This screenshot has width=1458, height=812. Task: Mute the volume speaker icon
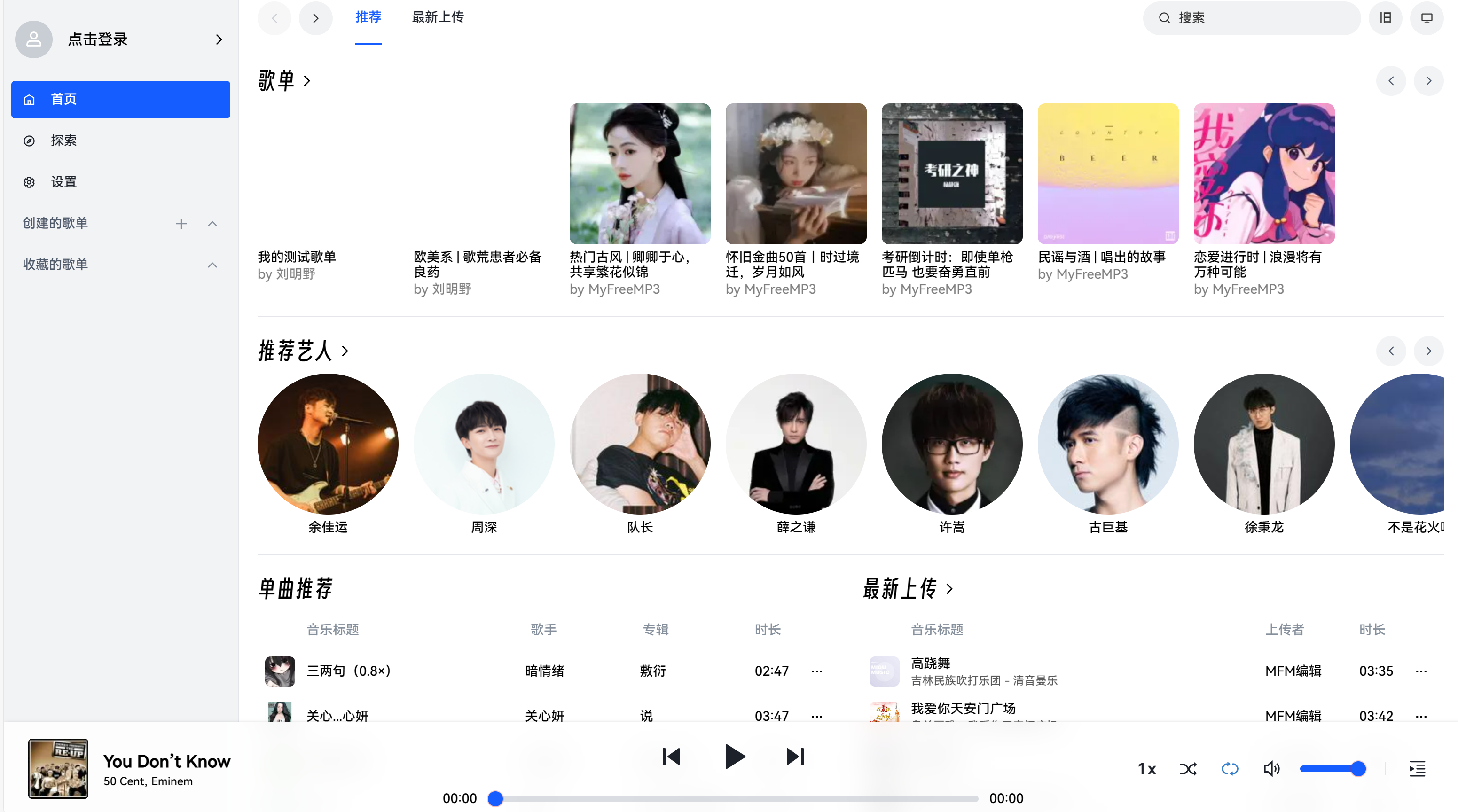(1271, 769)
